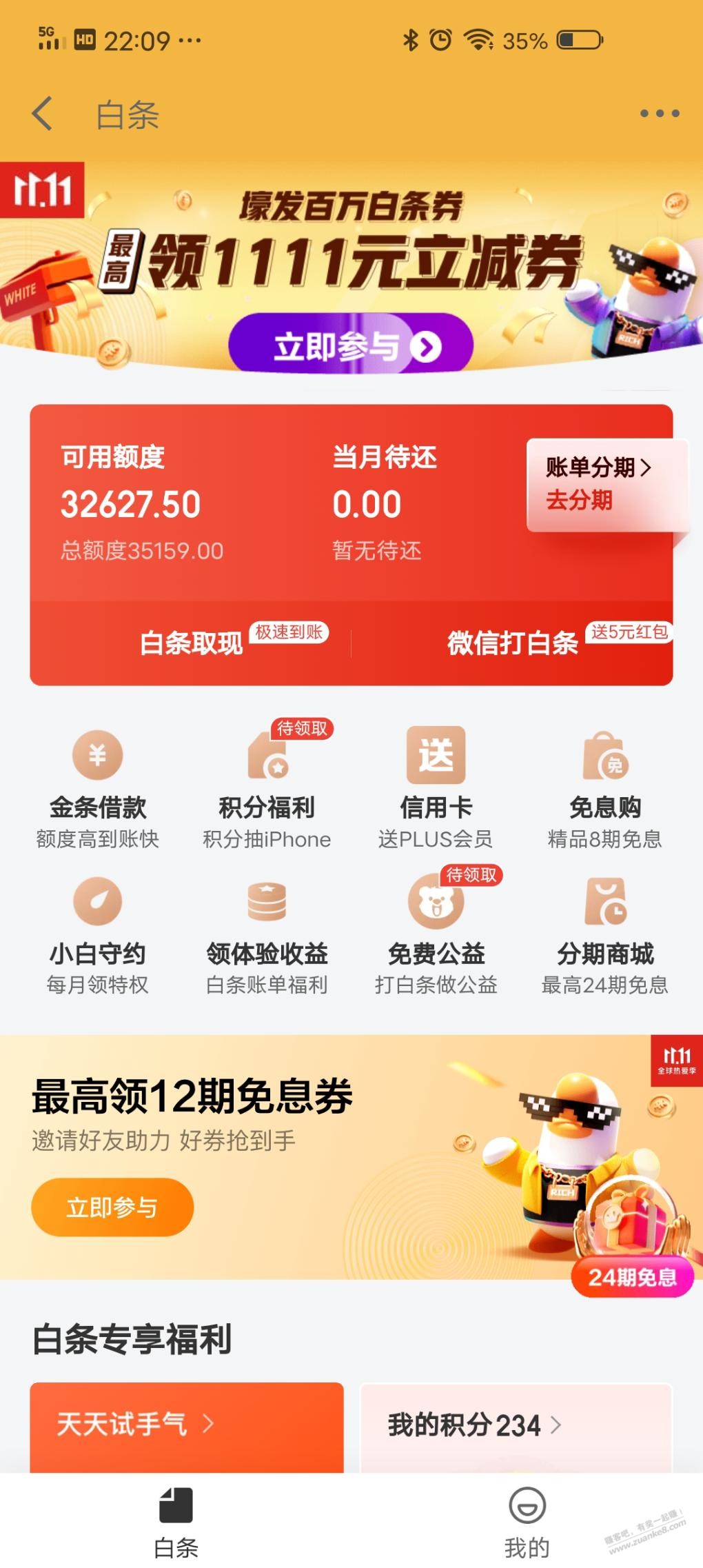Open 账单分期 去分期
Image resolution: width=703 pixels, height=1568 pixels.
598,485
